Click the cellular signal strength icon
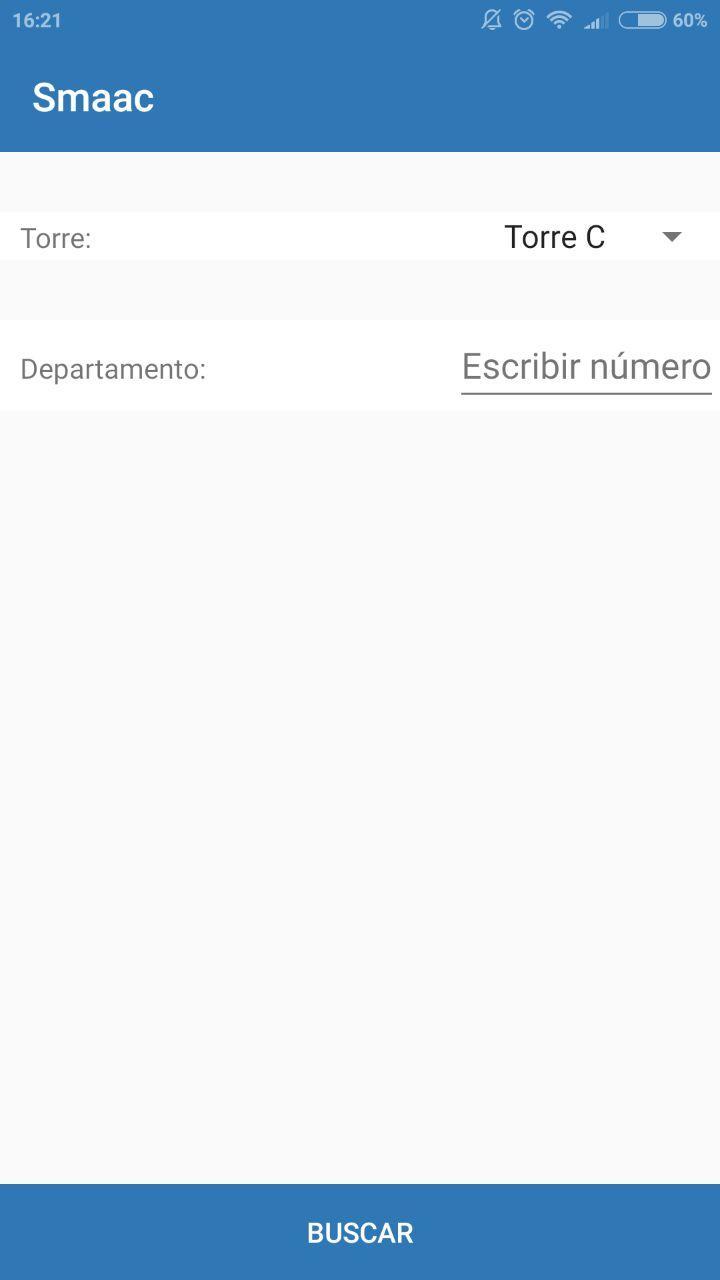The height and width of the screenshot is (1280, 720). click(x=594, y=20)
